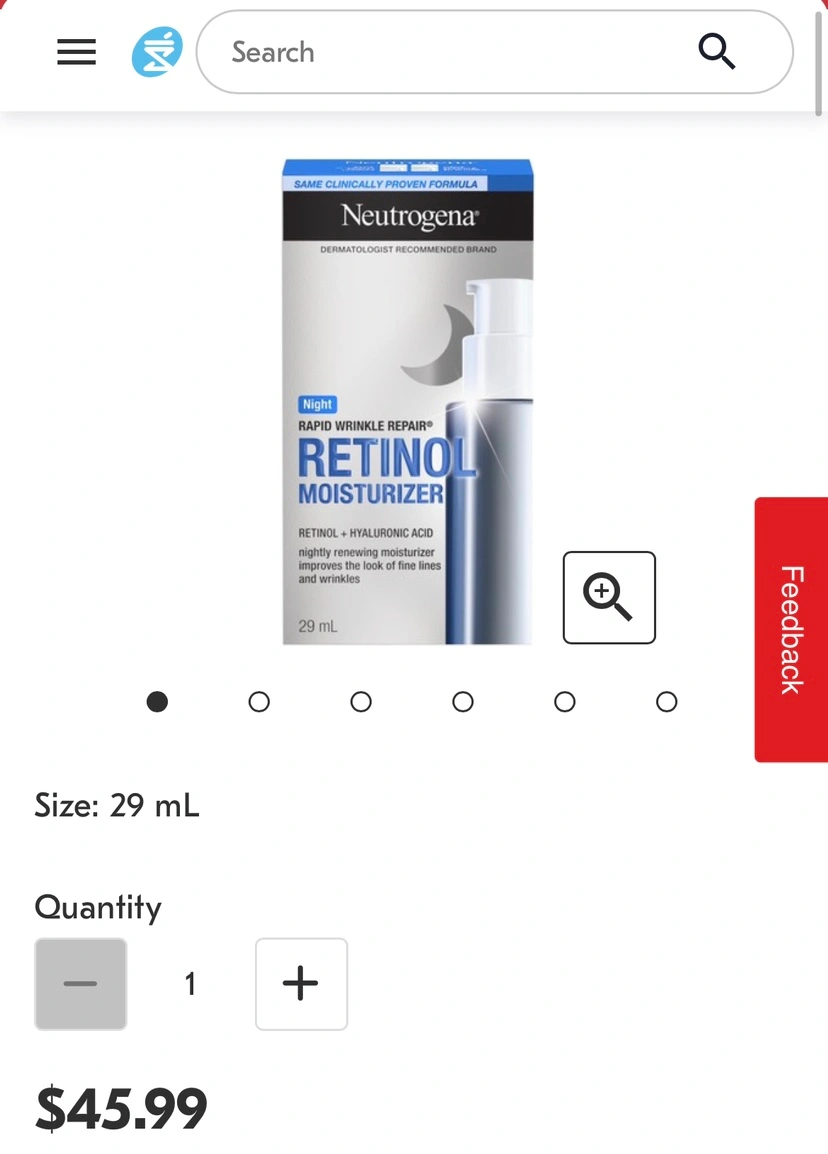The image size is (828, 1154).
Task: Open the Neutrogena Retinol Moisturizer image
Action: click(x=408, y=400)
